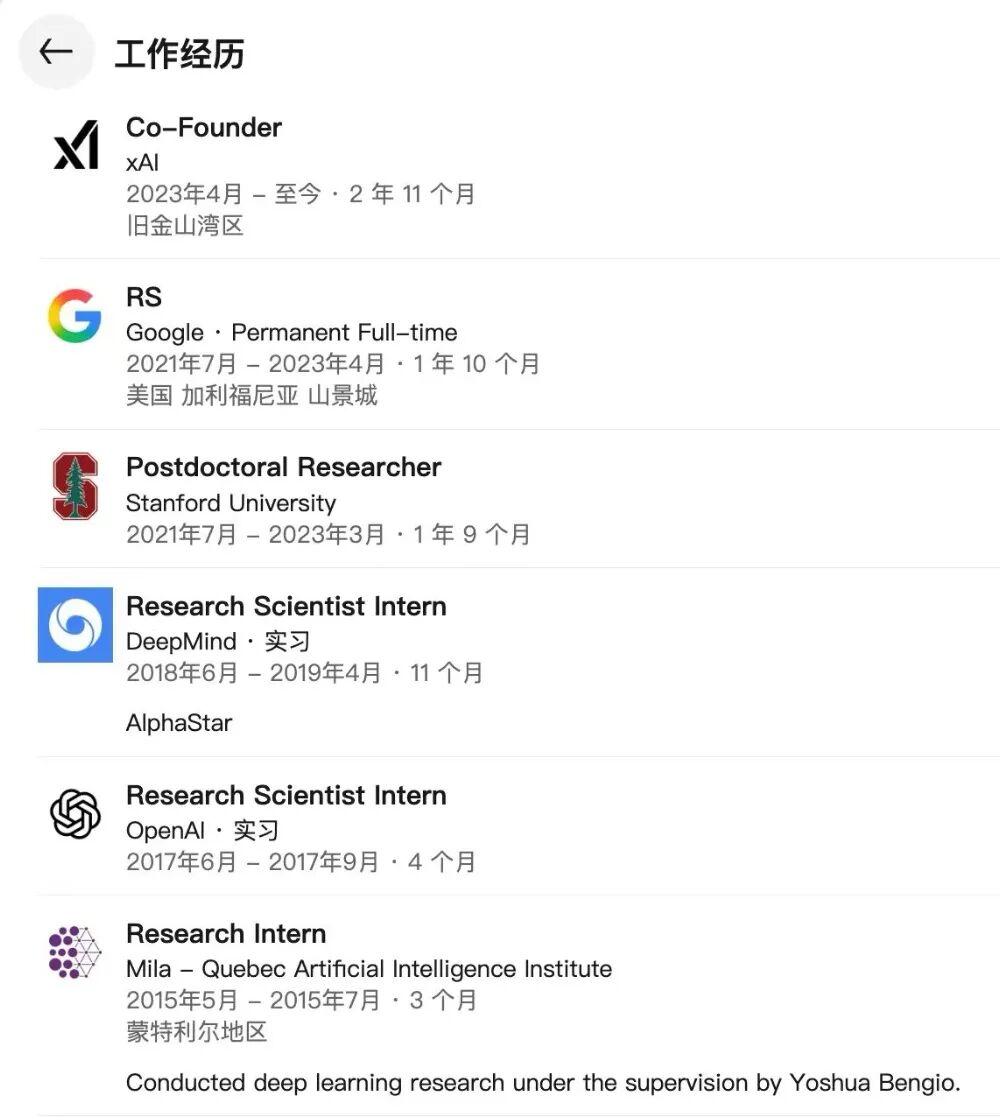Open the DeepMind Research Scientist Intern entry
Screen dimensions: 1000x1117
[286, 606]
